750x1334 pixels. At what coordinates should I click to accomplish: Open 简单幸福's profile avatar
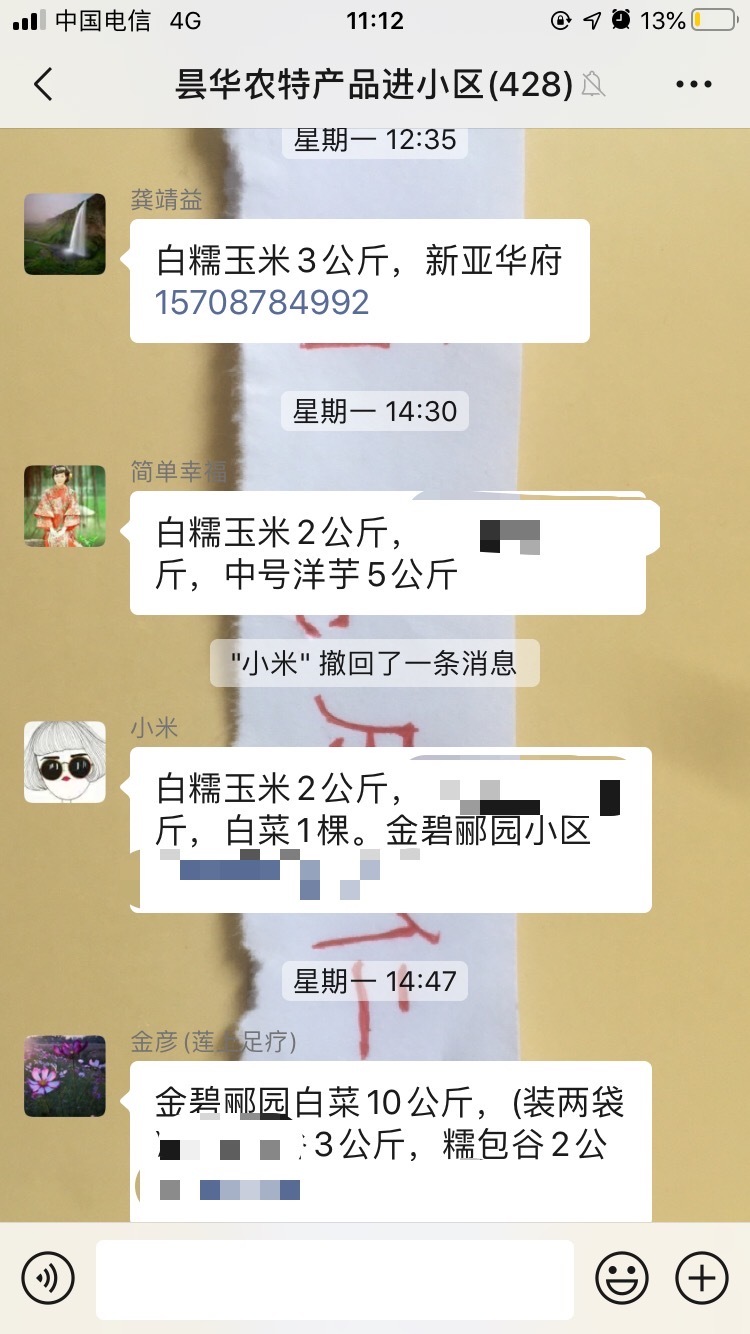(x=65, y=506)
